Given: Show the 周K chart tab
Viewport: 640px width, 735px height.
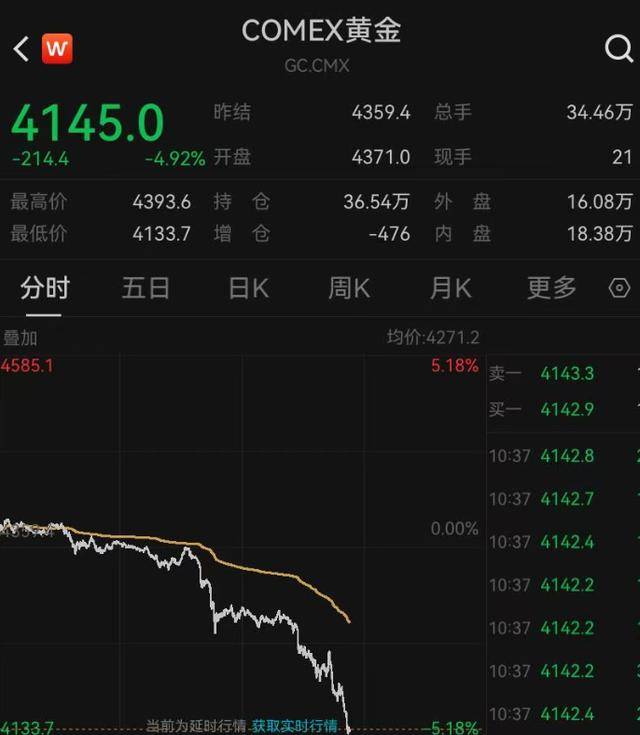Looking at the screenshot, I should [349, 289].
